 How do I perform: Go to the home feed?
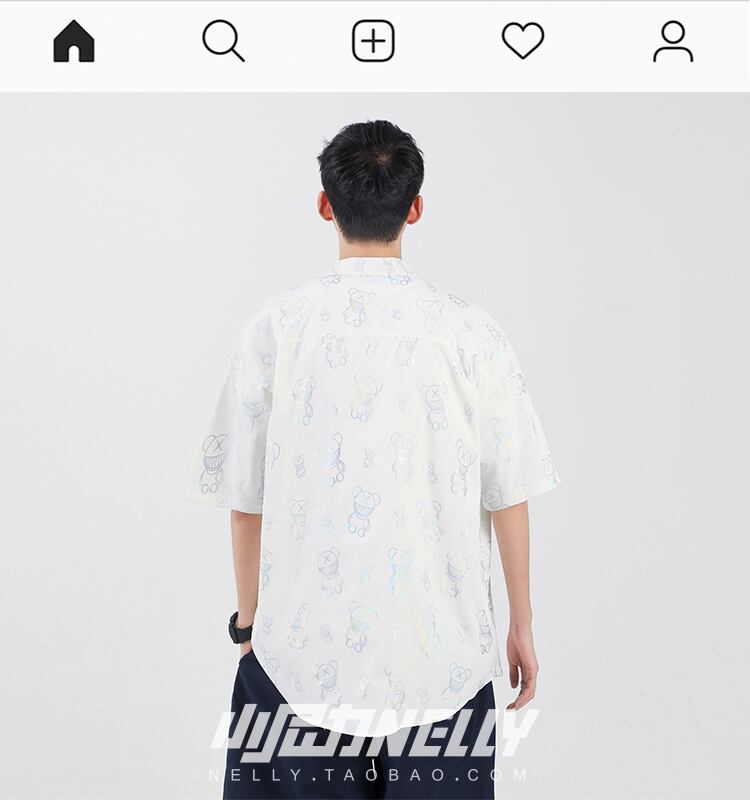tap(74, 42)
